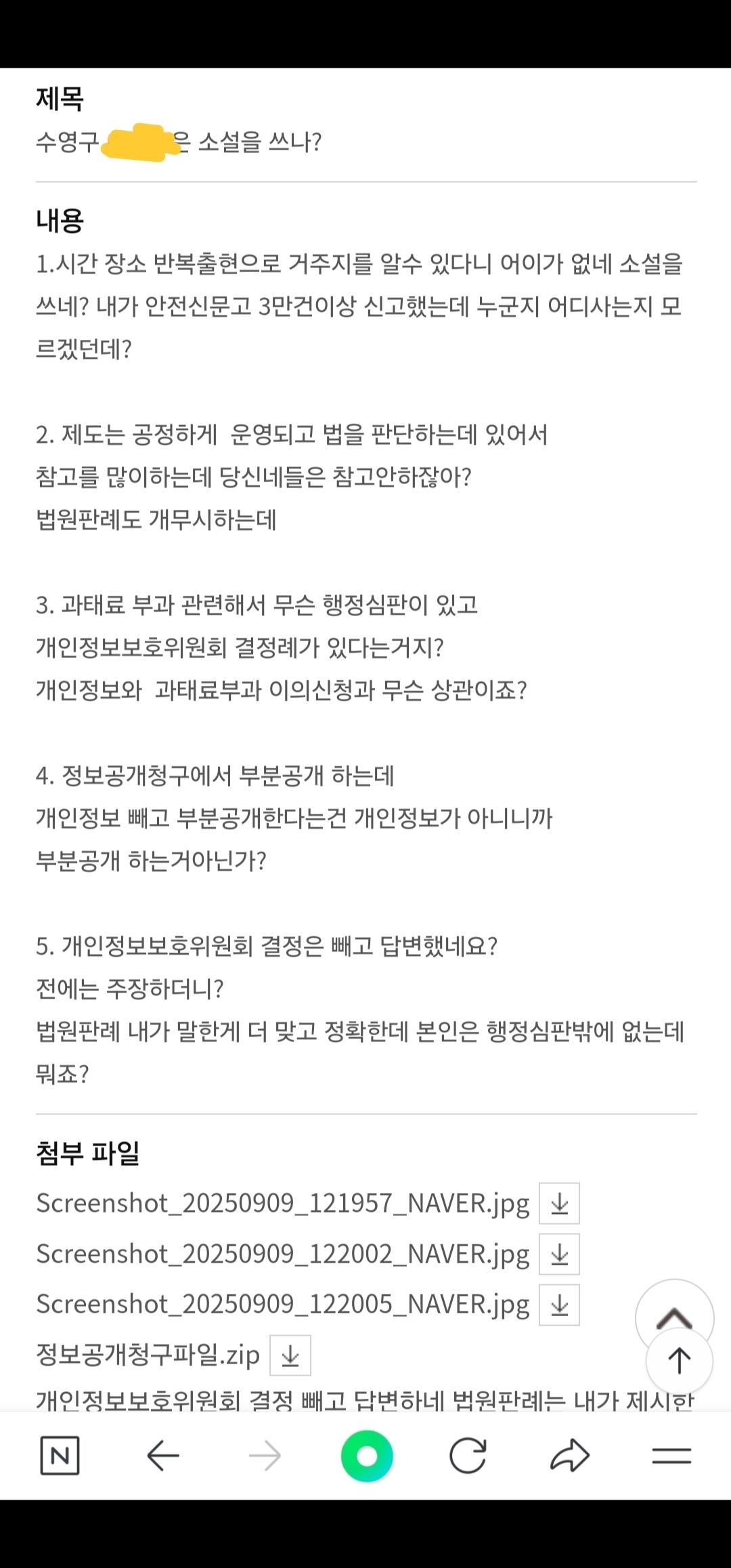Jump to top with the up arrow button
731x1568 pixels.
point(679,1361)
